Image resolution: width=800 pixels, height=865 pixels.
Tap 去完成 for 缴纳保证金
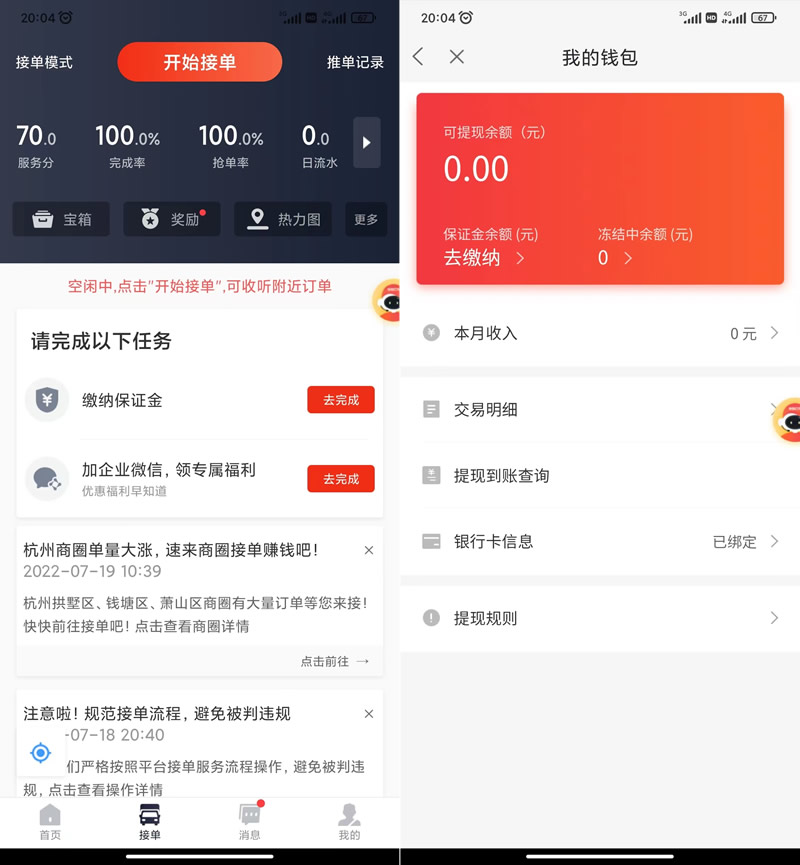click(x=340, y=400)
